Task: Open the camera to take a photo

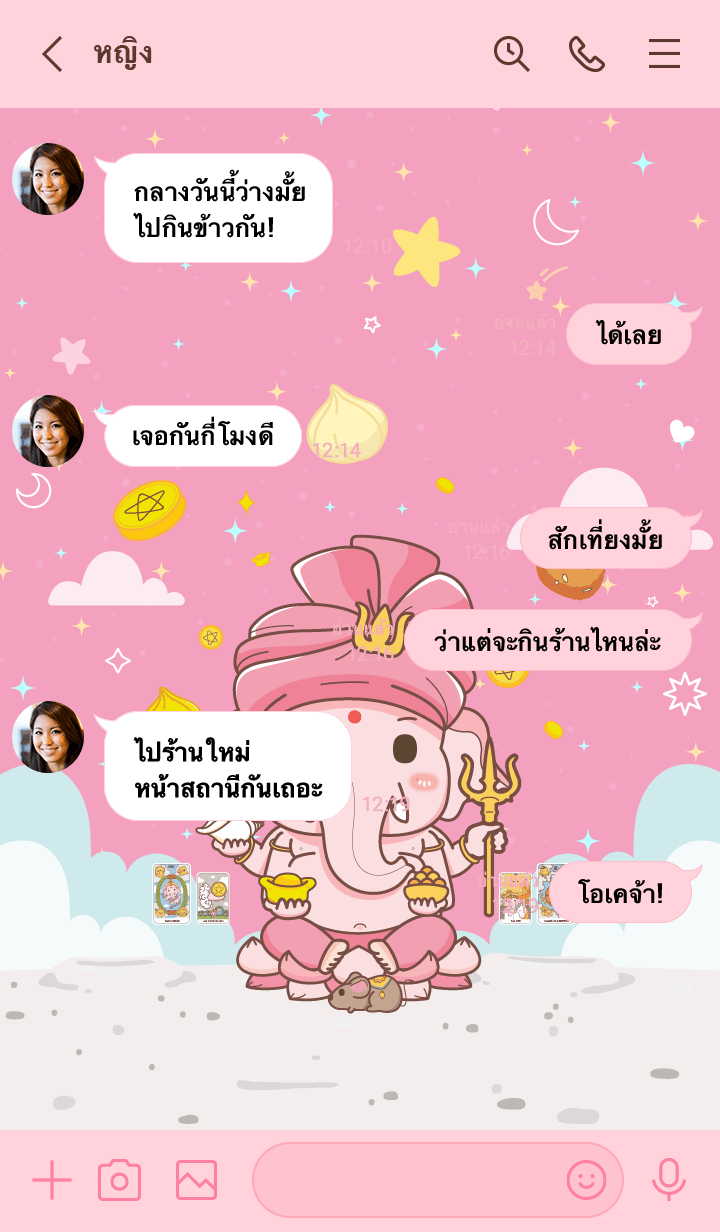Action: coord(119,1181)
